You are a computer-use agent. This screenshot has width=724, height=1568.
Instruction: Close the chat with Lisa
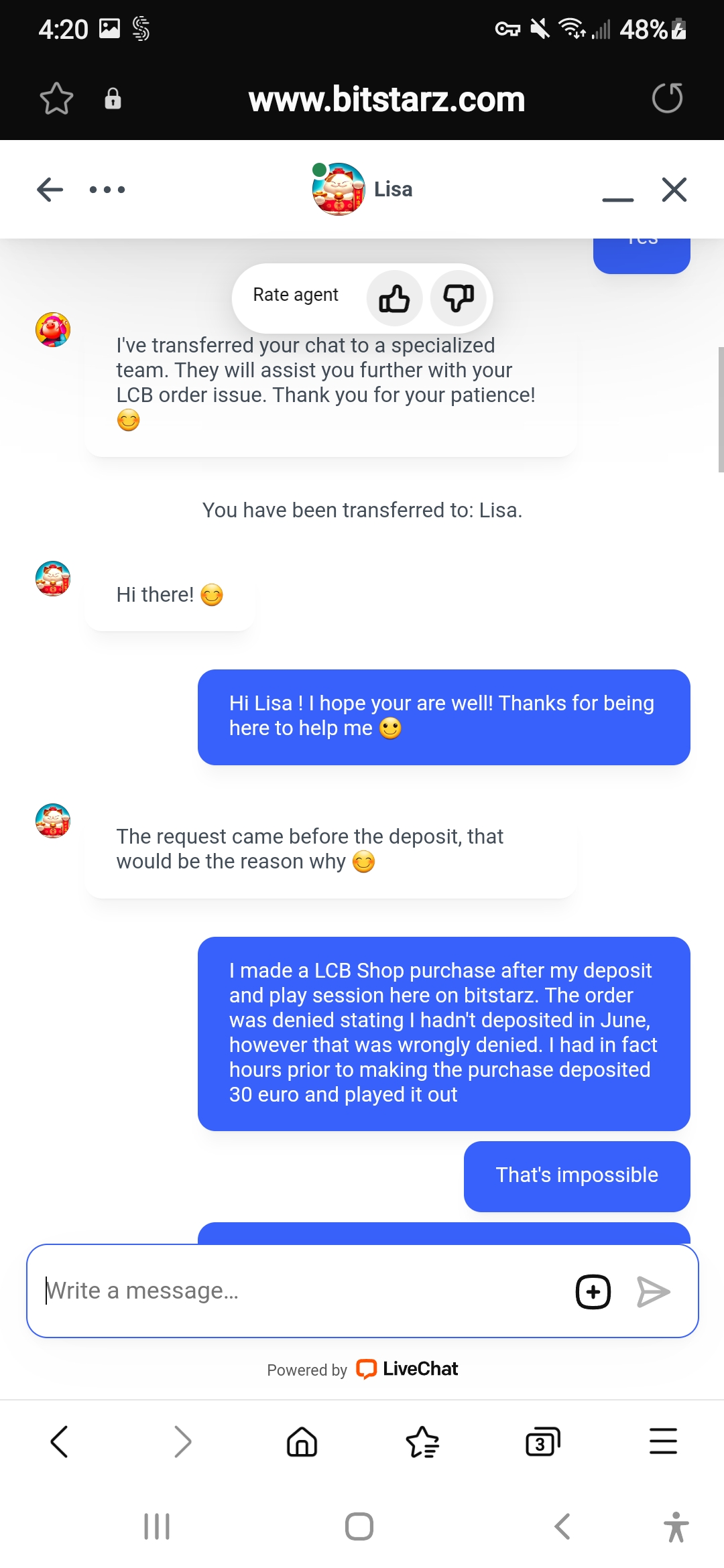pos(674,190)
